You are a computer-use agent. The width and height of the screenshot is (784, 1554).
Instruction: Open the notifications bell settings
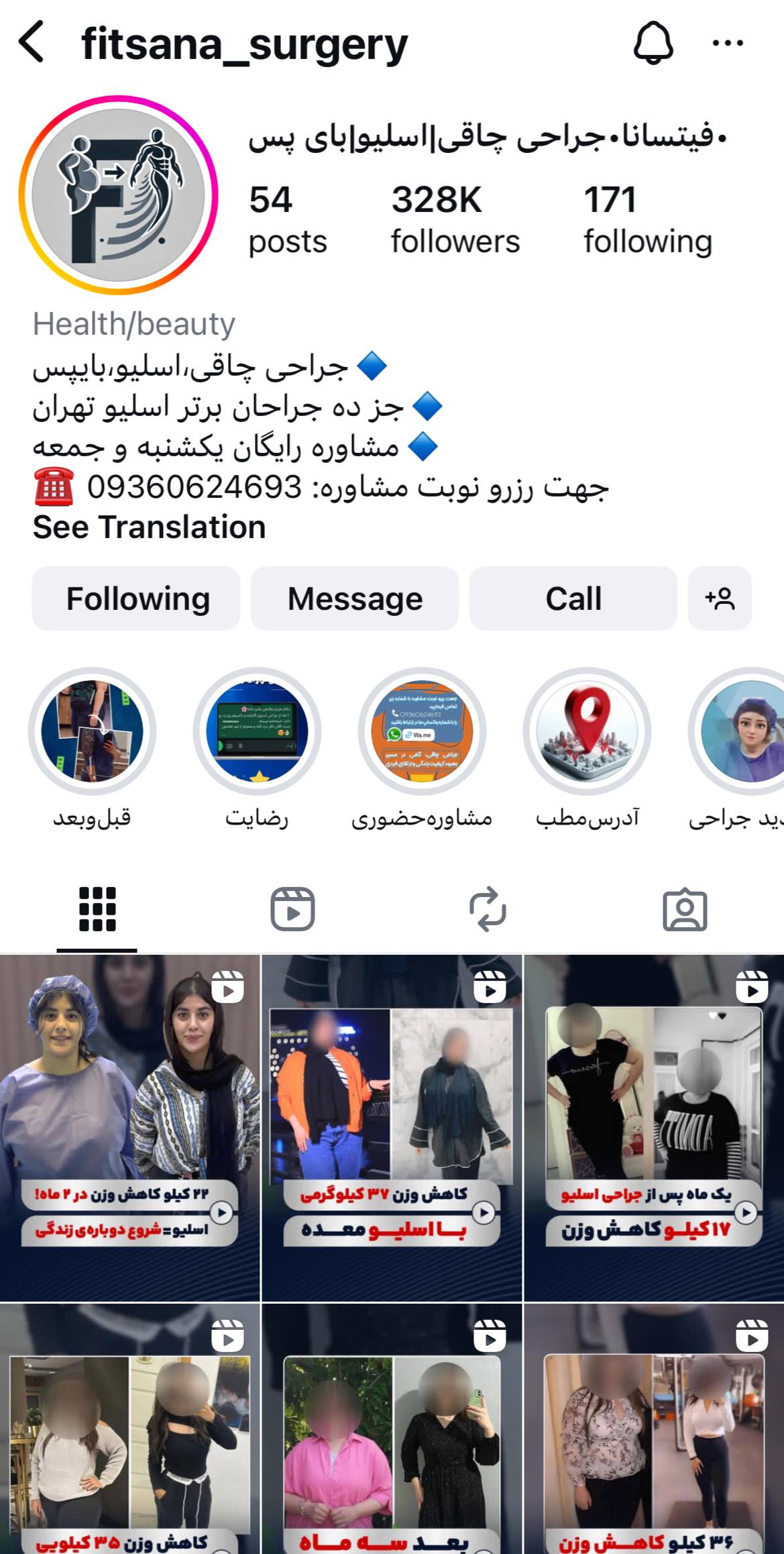[x=653, y=43]
